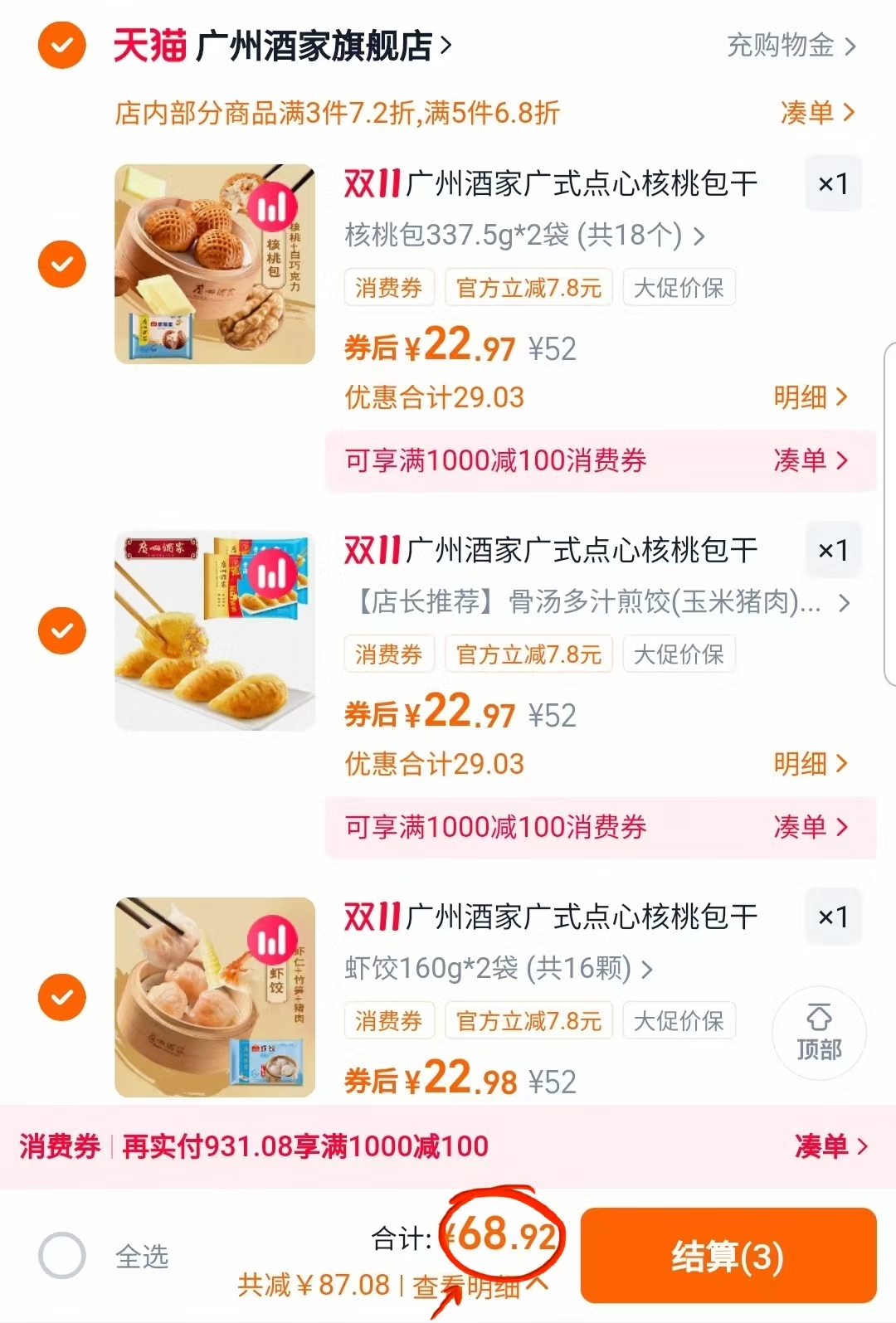Click the 官方立减7.8元 tag on the dumplings item
This screenshot has width=896, height=1323.
pos(528,654)
